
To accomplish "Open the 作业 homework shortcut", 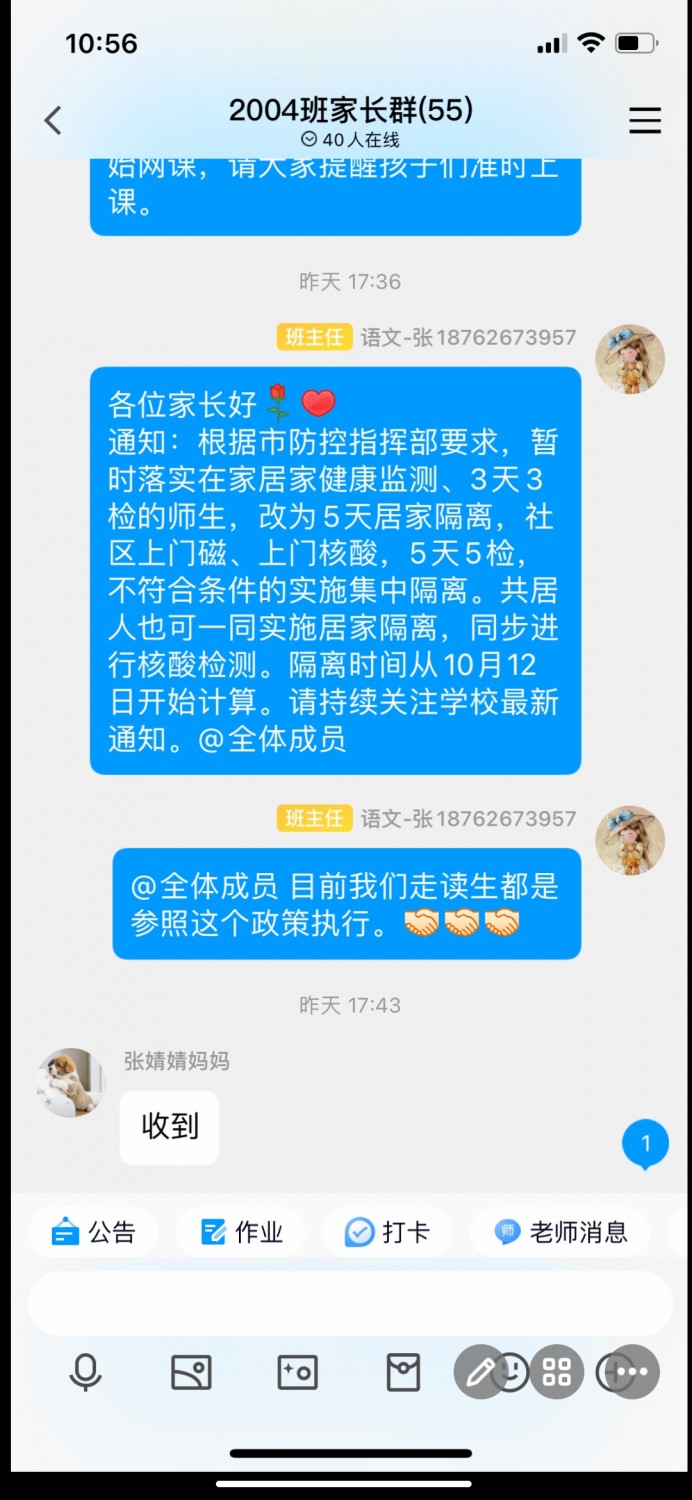I will [x=241, y=1232].
